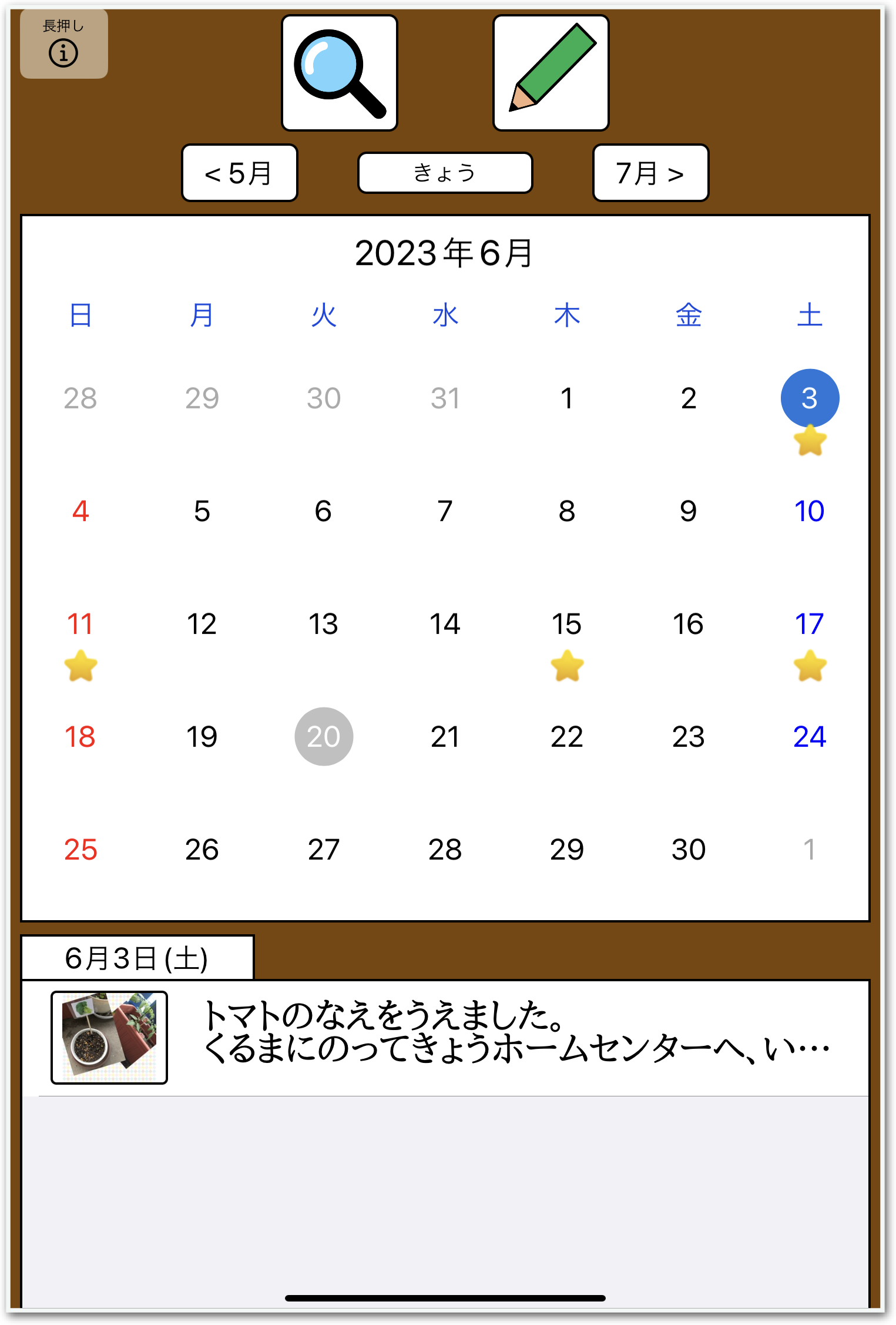896x1325 pixels.
Task: Jump to today using the きょう button
Action: pos(445,172)
